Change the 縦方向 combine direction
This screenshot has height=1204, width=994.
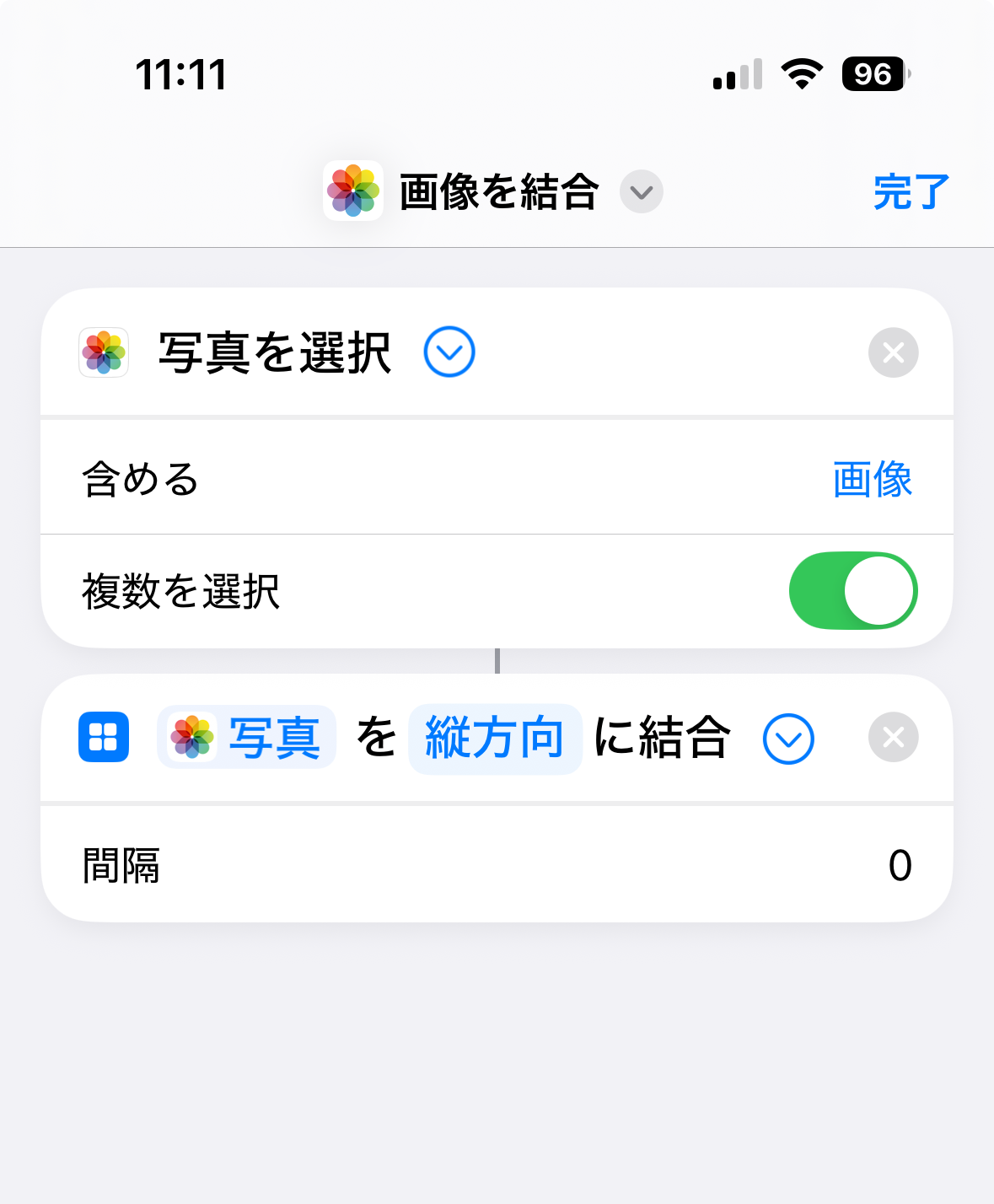pos(495,738)
